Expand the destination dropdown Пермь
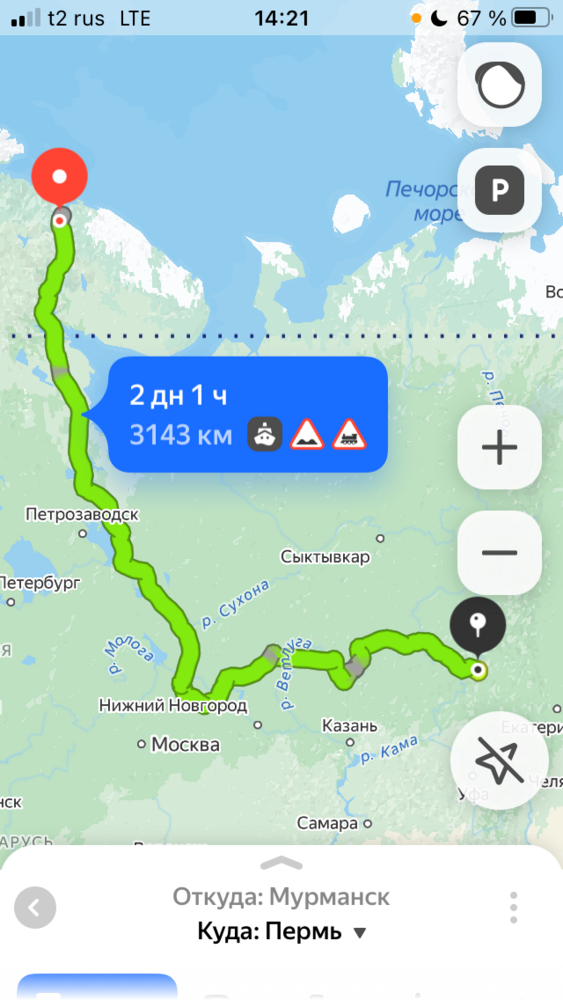563x1000 pixels. (x=281, y=932)
